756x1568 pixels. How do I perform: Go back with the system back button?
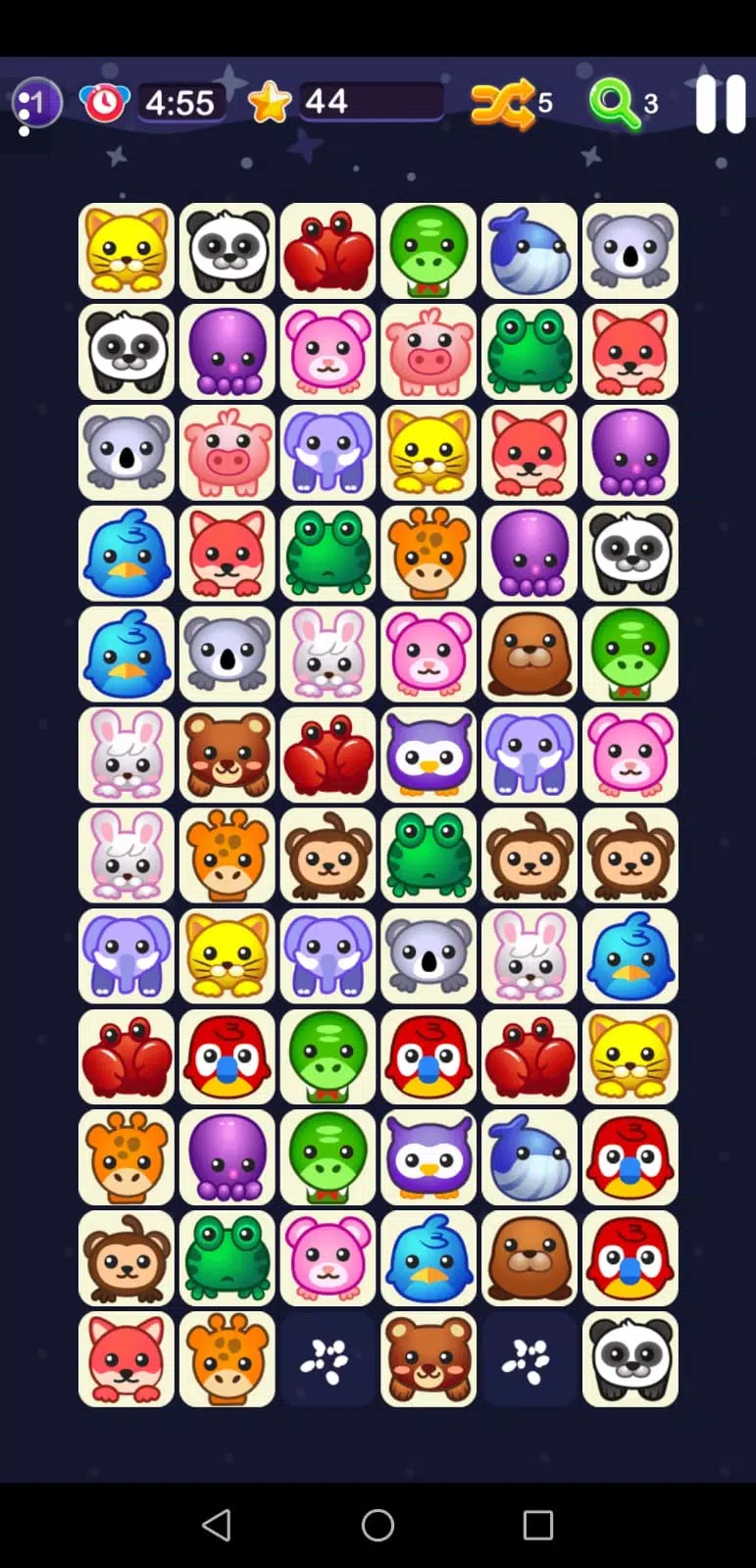pos(217,1525)
